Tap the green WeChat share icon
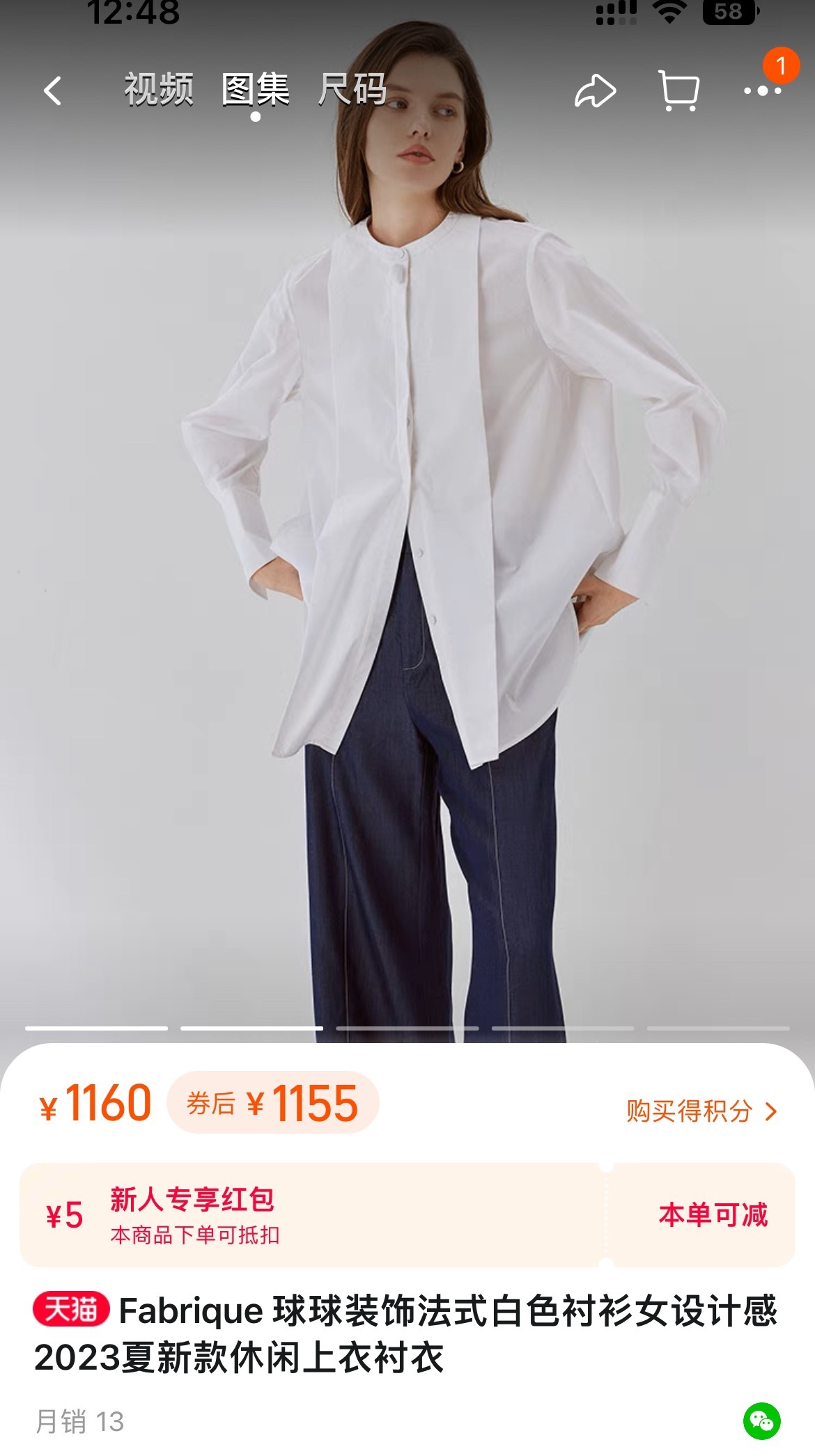The image size is (815, 1456). (761, 1421)
